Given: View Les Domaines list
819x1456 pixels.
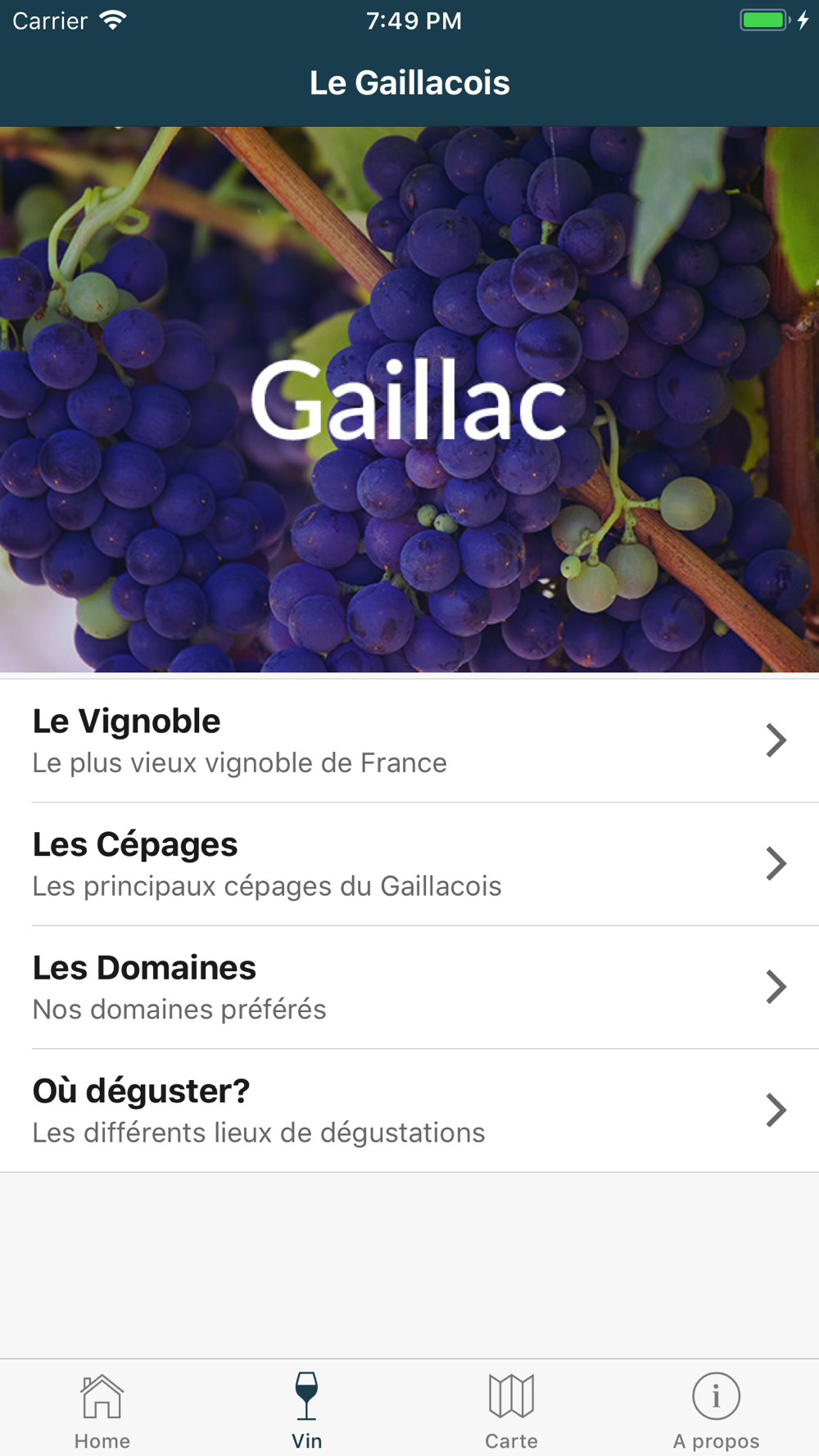Looking at the screenshot, I should [409, 987].
